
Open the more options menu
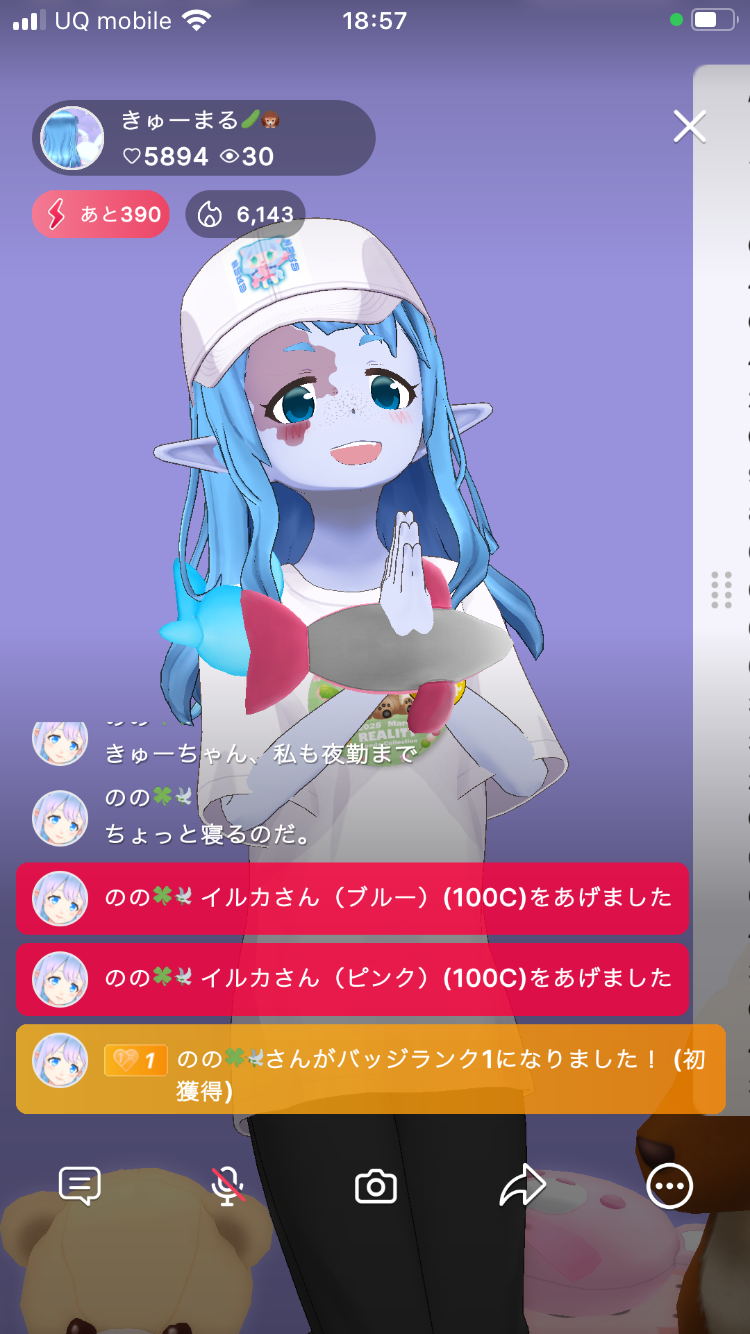click(669, 1186)
